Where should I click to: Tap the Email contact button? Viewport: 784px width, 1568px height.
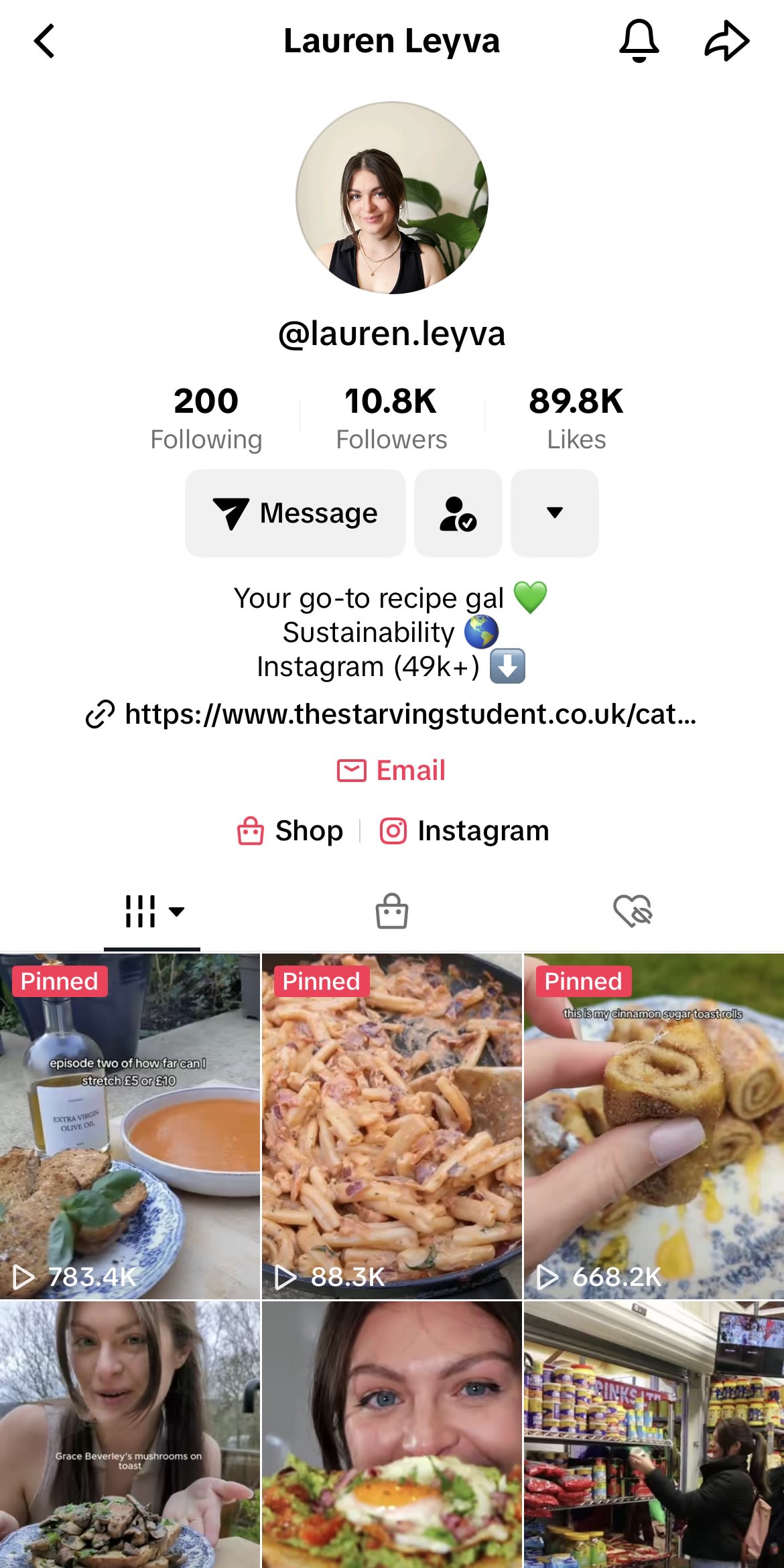point(392,771)
